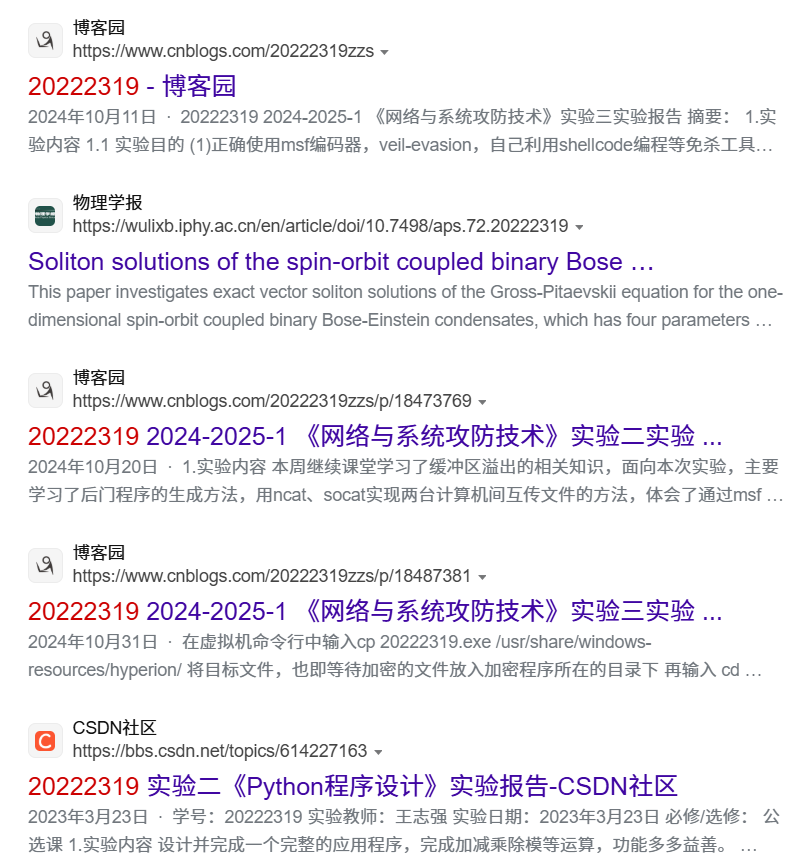Open the Python程序设计 实验报告 CSDN result
This screenshot has height=867, width=794.
[353, 786]
